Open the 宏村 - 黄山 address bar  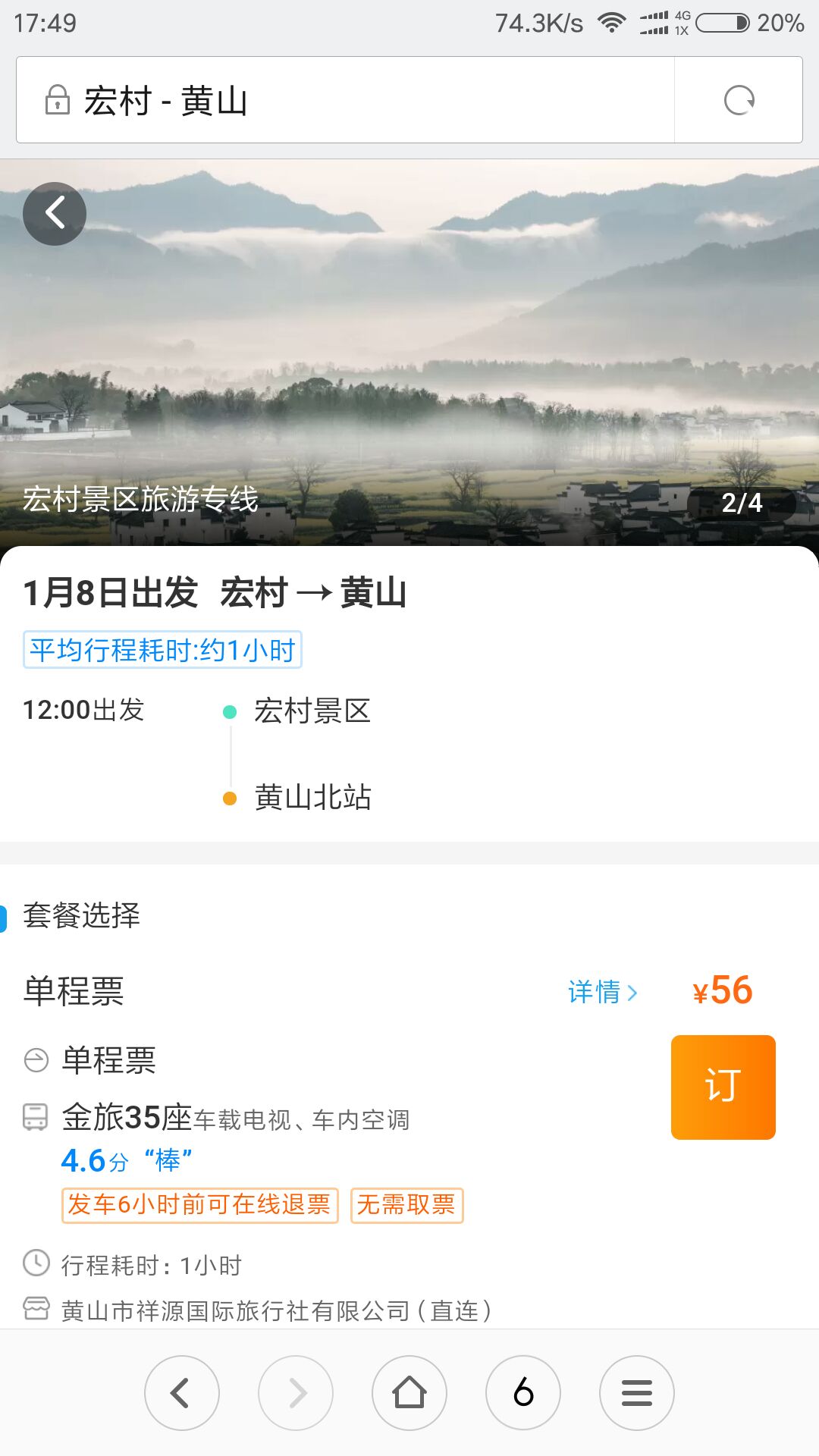click(345, 100)
